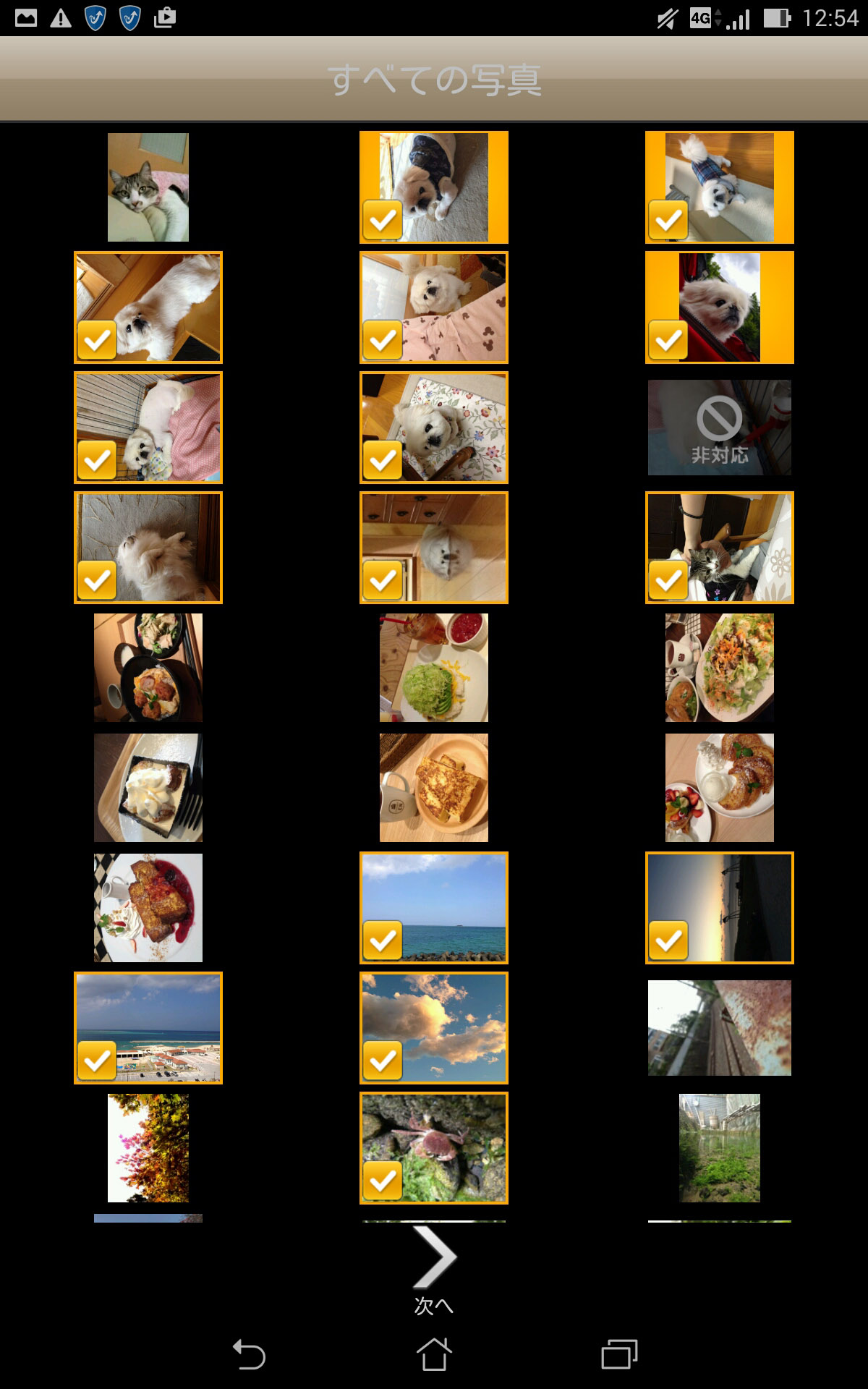Image resolution: width=868 pixels, height=1389 pixels.
Task: Select the pancakes with strawberries photo
Action: [x=719, y=787]
